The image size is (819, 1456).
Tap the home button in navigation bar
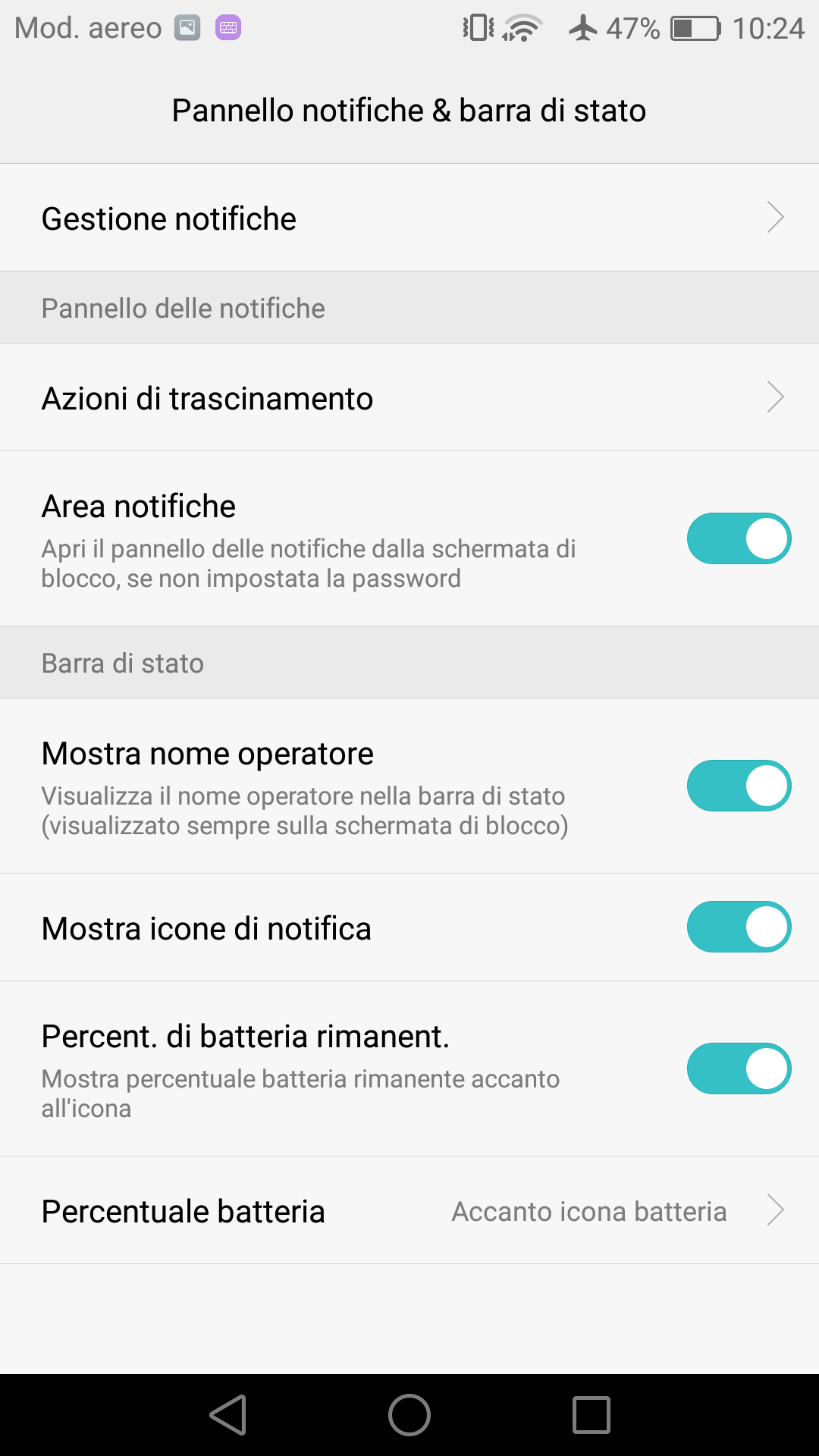(409, 1415)
